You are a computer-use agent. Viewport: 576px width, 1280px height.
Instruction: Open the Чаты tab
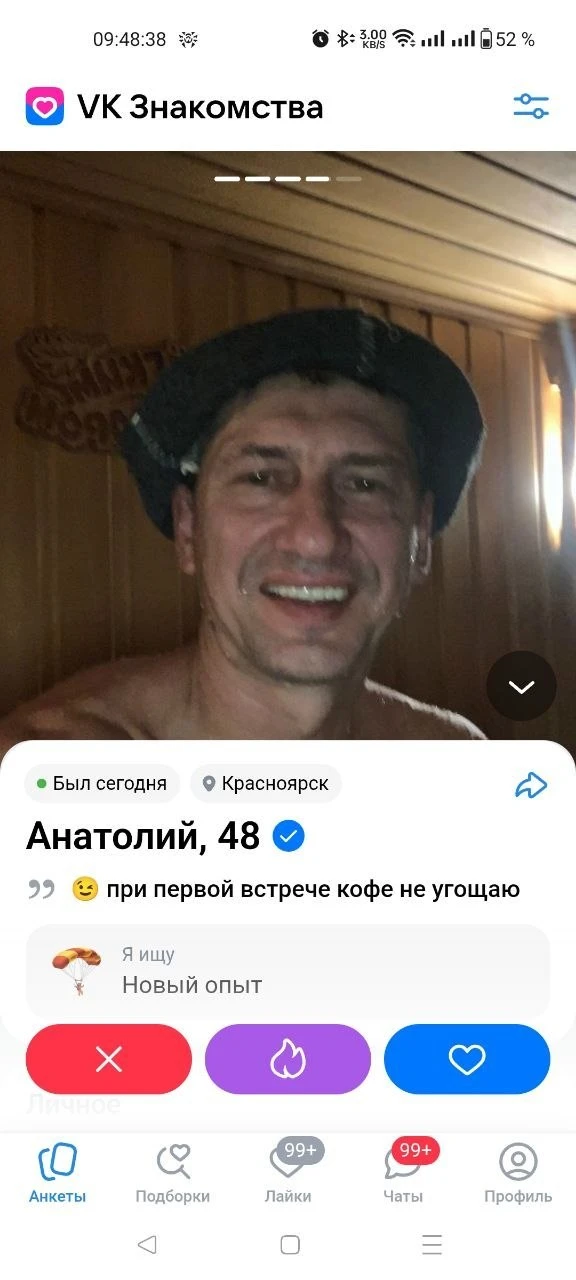click(403, 1174)
